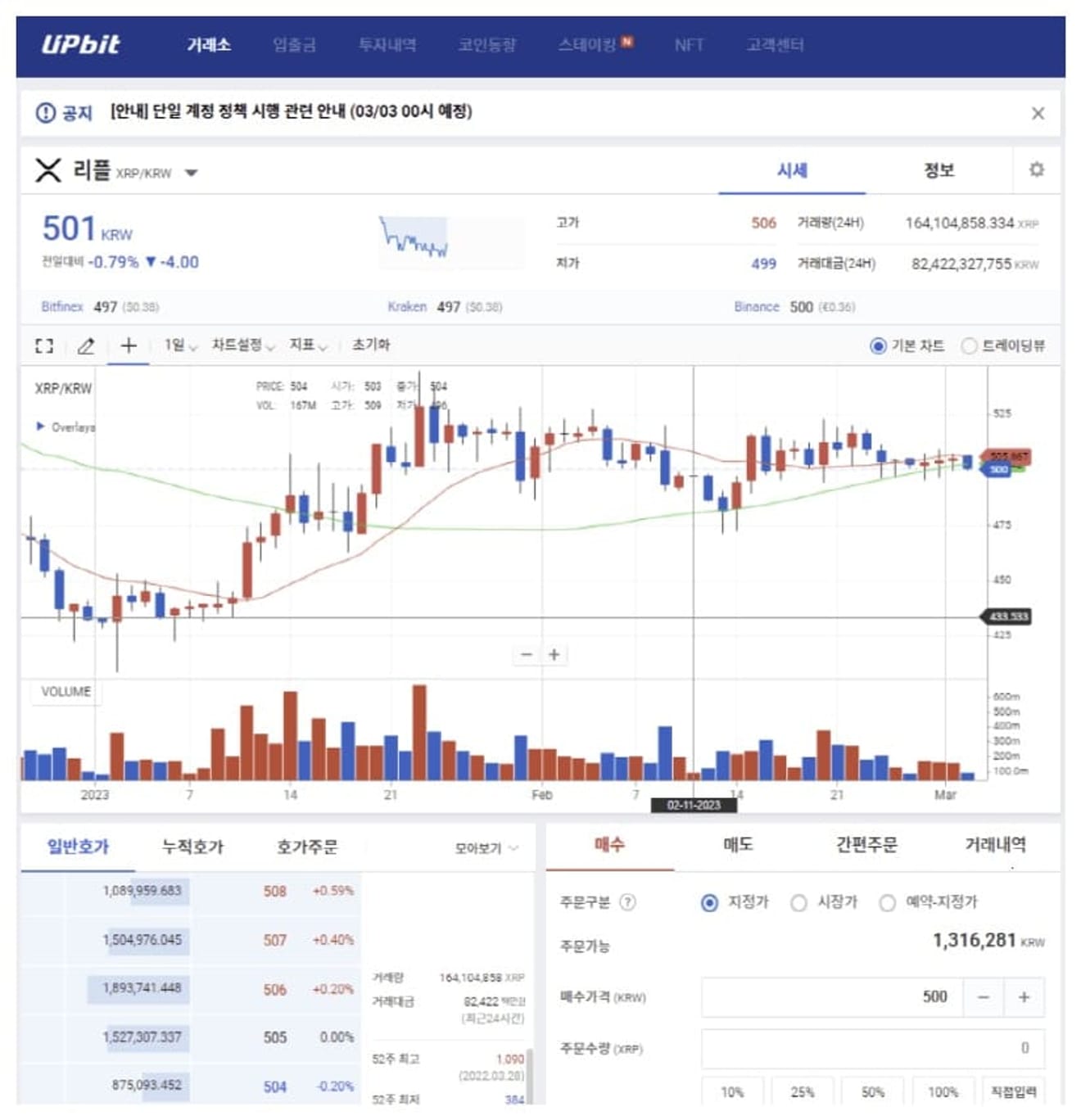Screen dimensions: 1081x1120
Task: Change the 1일 chart interval
Action: tap(179, 345)
